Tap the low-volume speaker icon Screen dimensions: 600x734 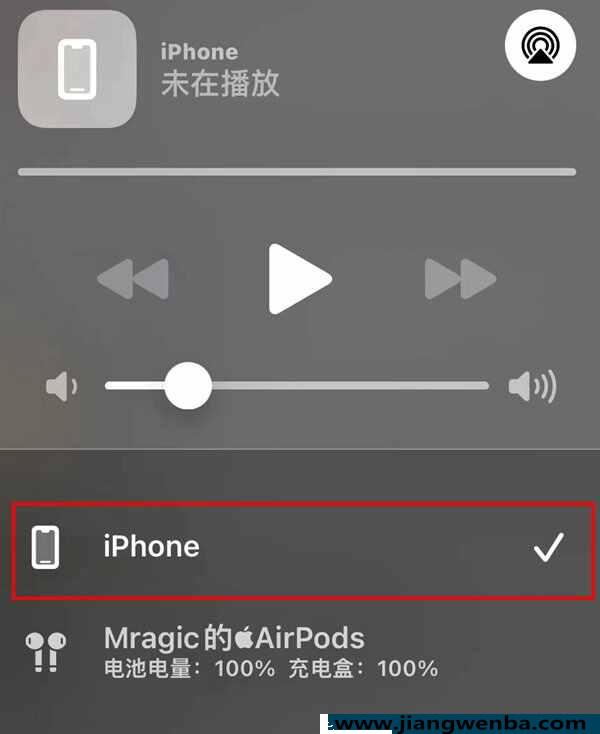click(x=61, y=386)
